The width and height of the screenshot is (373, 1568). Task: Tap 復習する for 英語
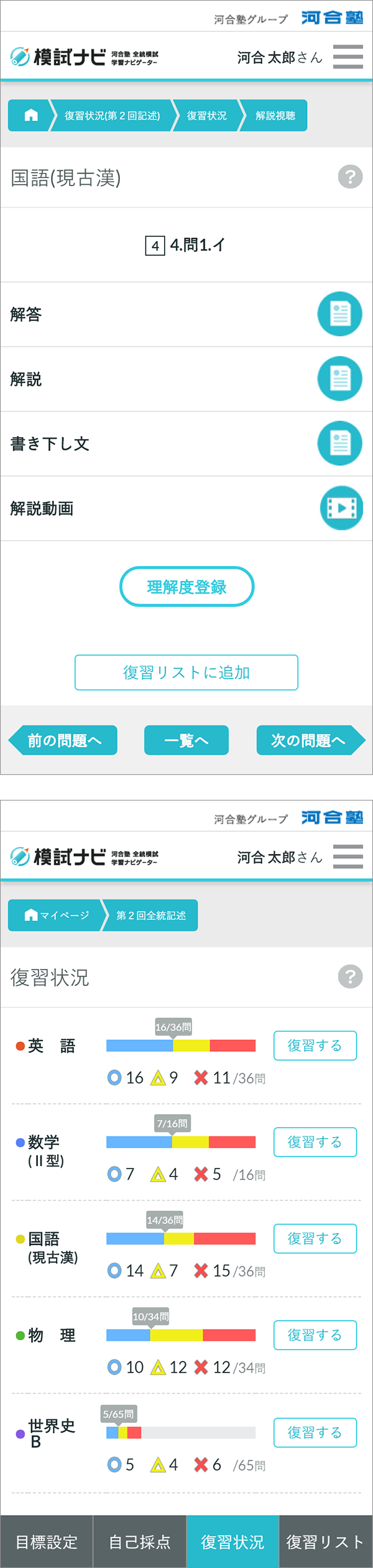click(315, 1046)
